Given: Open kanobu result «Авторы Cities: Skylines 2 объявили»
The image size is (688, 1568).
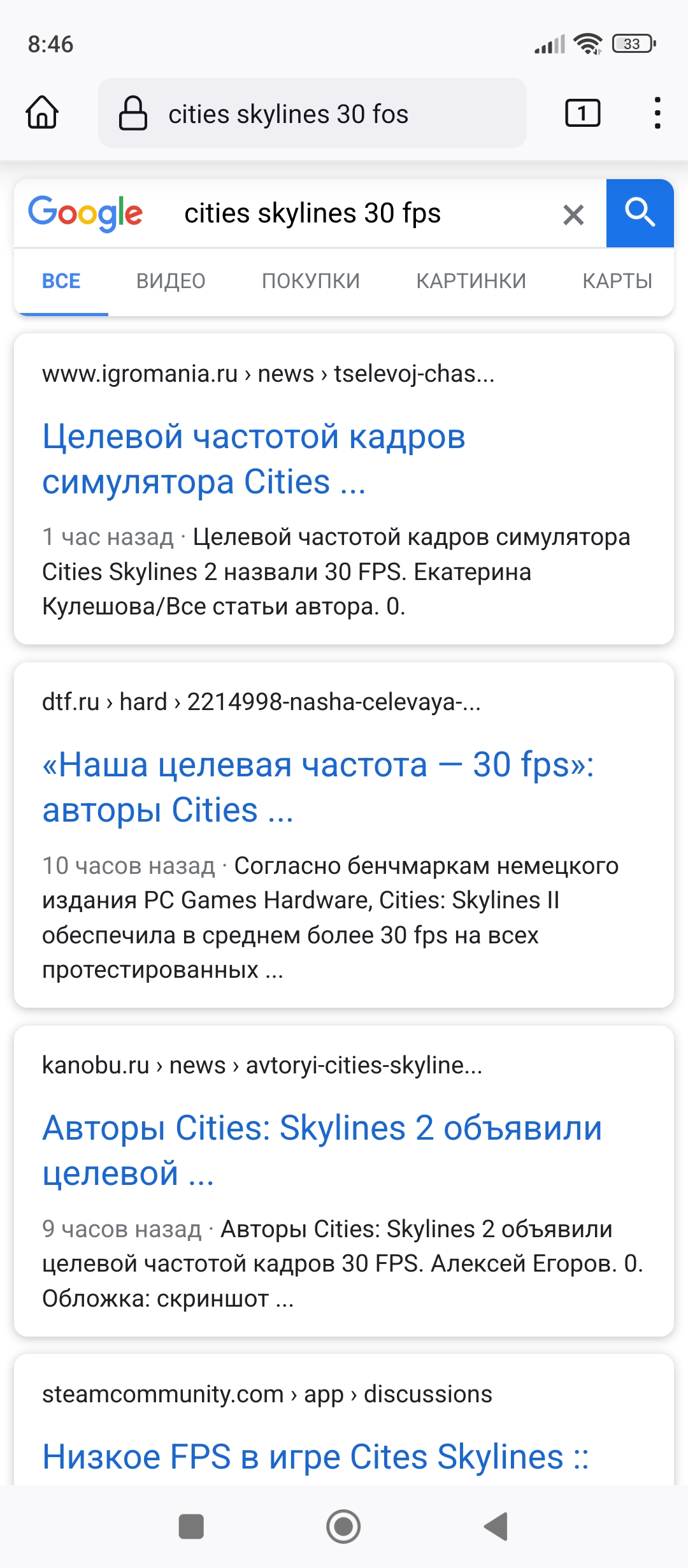Looking at the screenshot, I should tap(322, 1151).
